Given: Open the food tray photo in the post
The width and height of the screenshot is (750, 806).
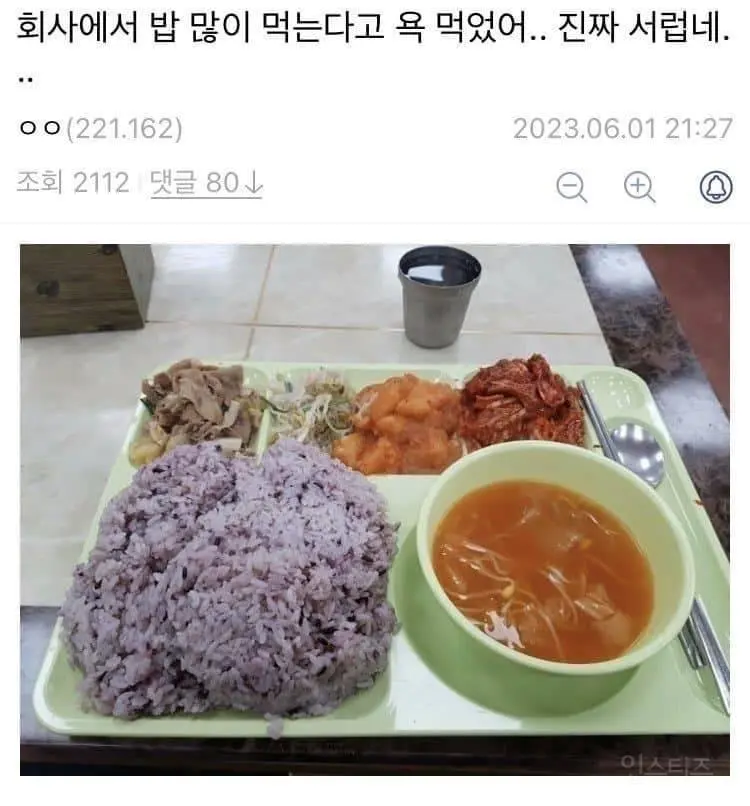Looking at the screenshot, I should pyautogui.click(x=375, y=508).
